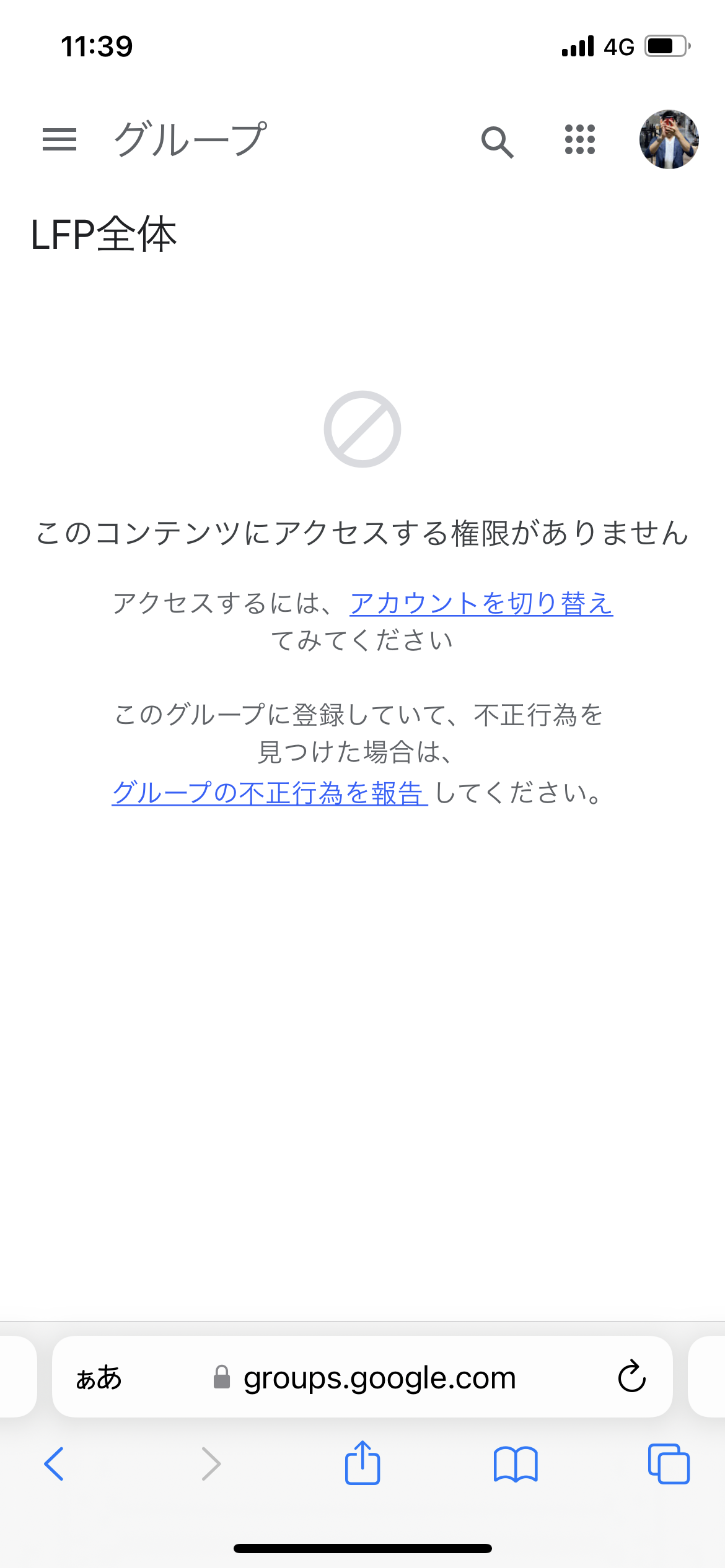Tap the groups.google.com address bar
The height and width of the screenshot is (1568, 725).
(x=379, y=1378)
